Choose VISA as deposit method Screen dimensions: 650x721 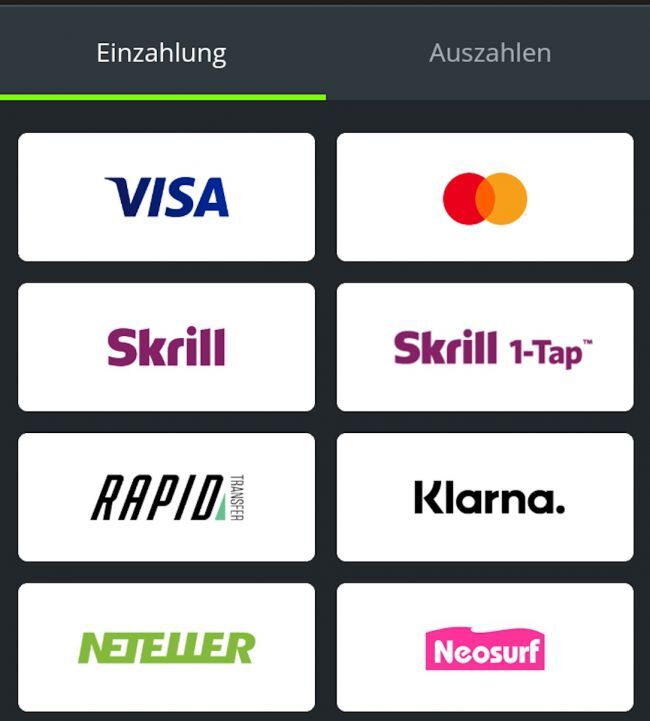pos(166,197)
